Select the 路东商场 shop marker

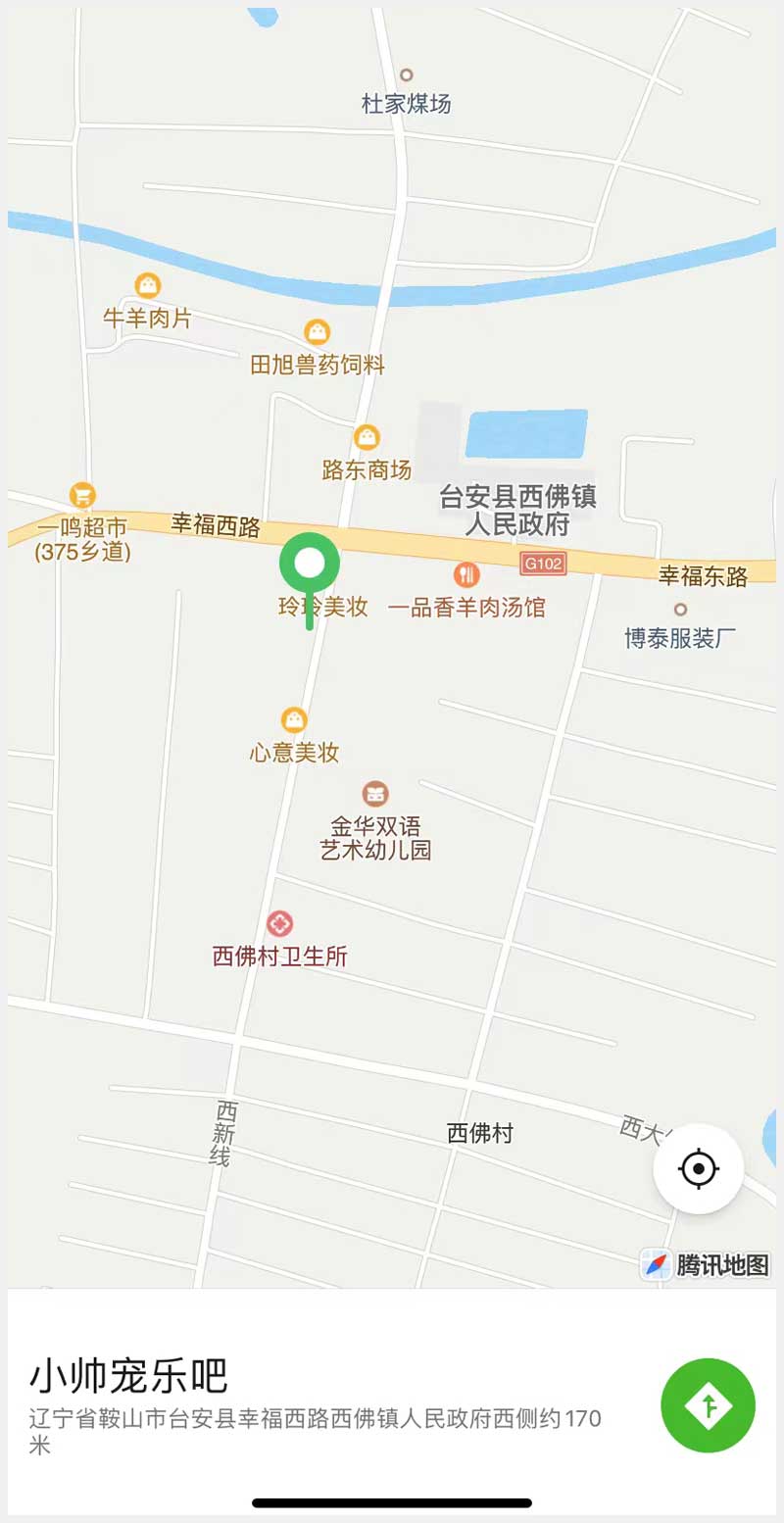[367, 437]
